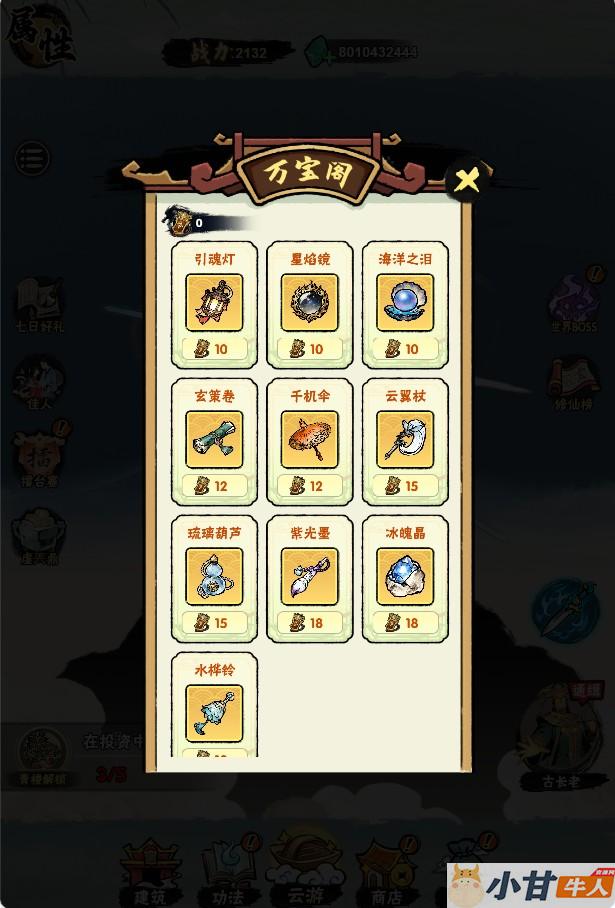Select the 引魂灯 item card
615x908 pixels.
(214, 303)
